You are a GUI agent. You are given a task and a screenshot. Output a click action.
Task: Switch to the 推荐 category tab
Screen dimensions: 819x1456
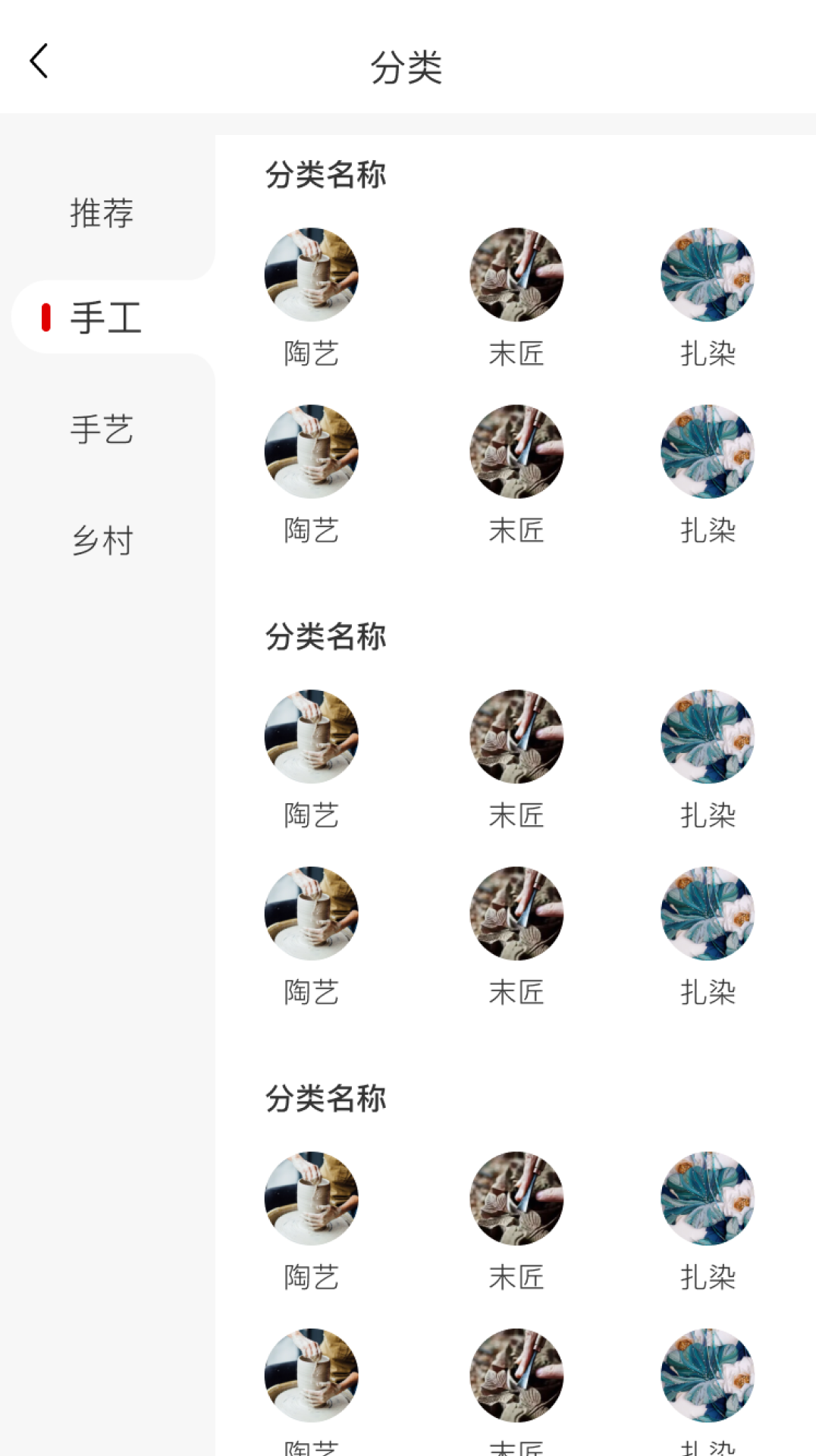tap(102, 213)
